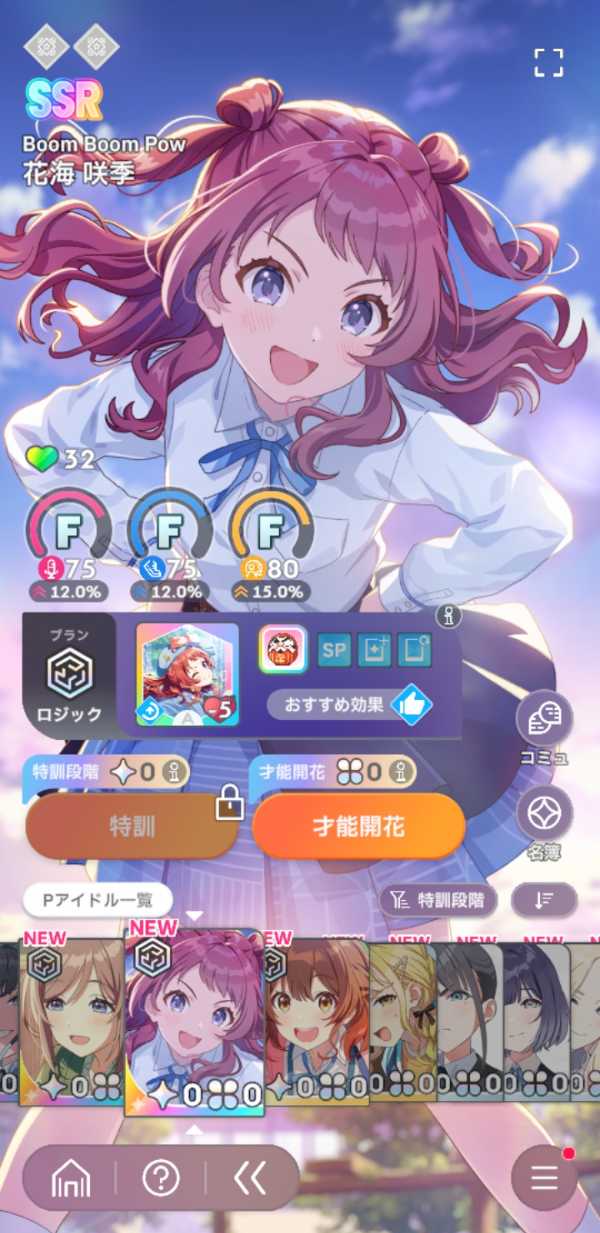The image size is (600, 1233).
Task: Tap the 才能開花 button
Action: click(x=359, y=826)
